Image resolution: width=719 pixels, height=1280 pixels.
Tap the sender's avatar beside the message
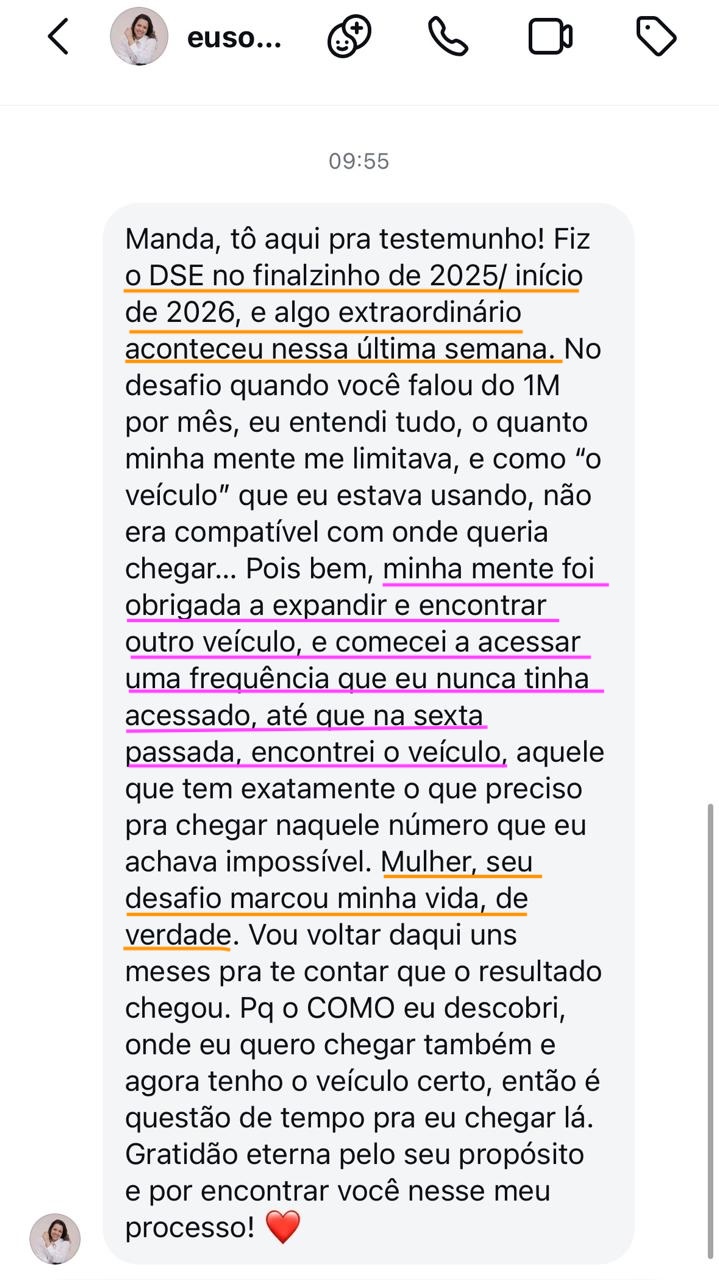click(x=55, y=1239)
